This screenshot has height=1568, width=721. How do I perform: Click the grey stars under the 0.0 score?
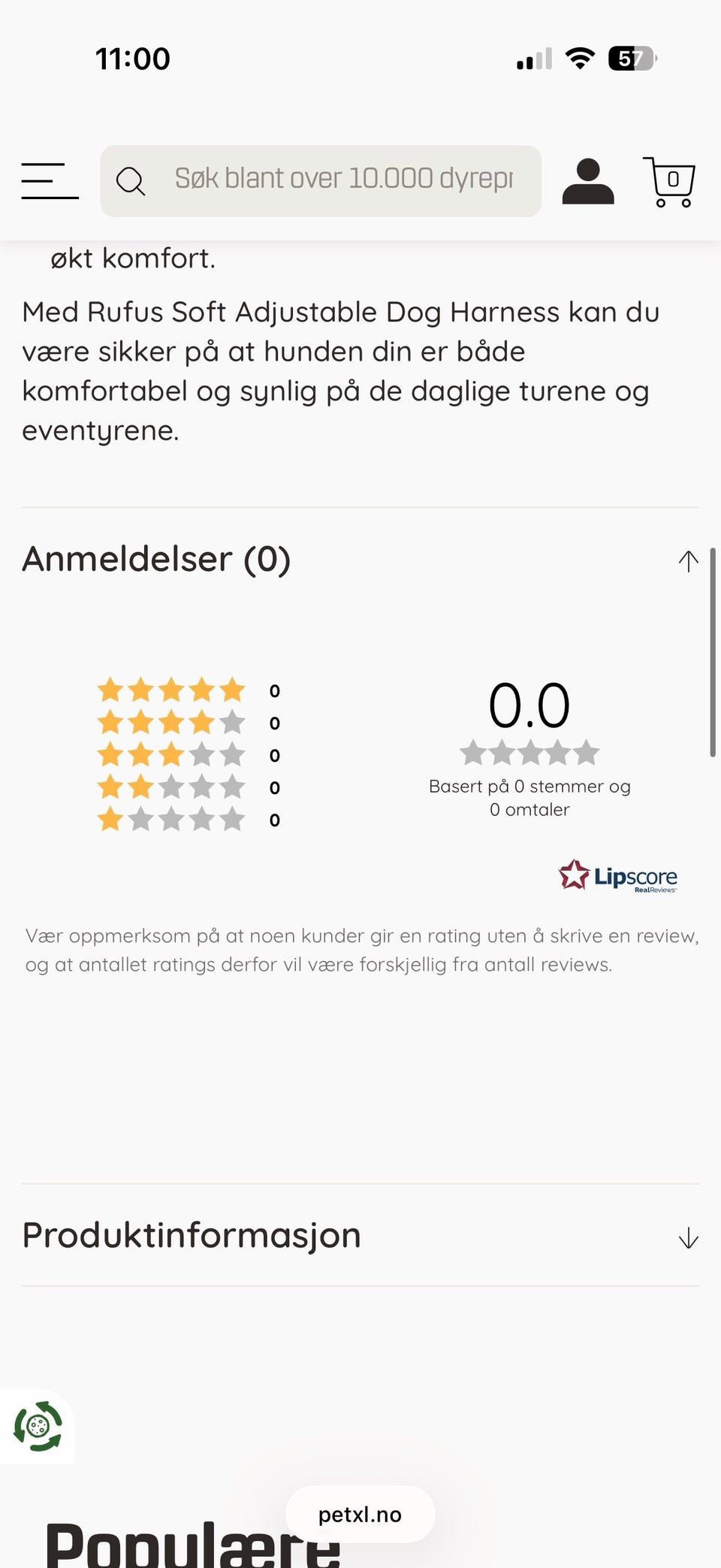tap(529, 752)
